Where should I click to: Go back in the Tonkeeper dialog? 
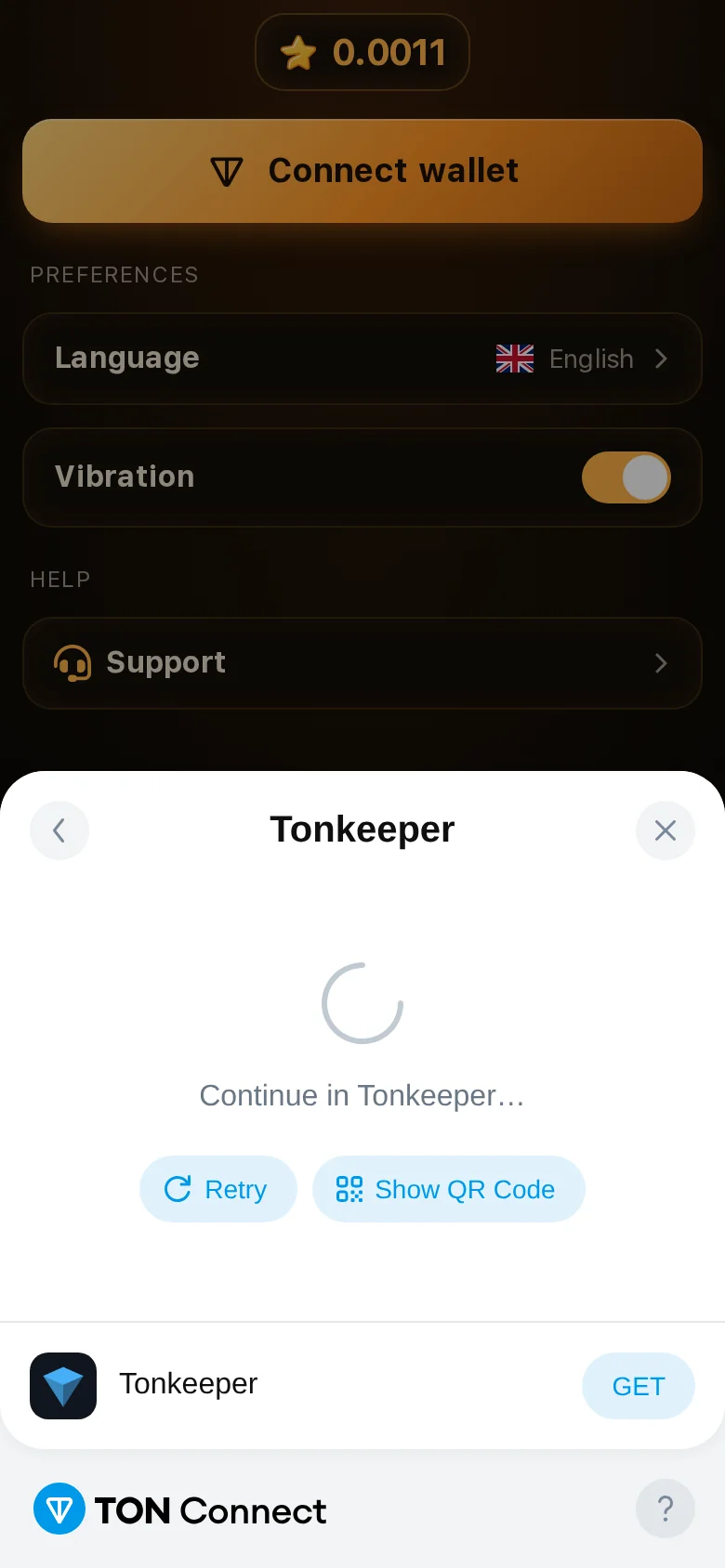point(59,830)
